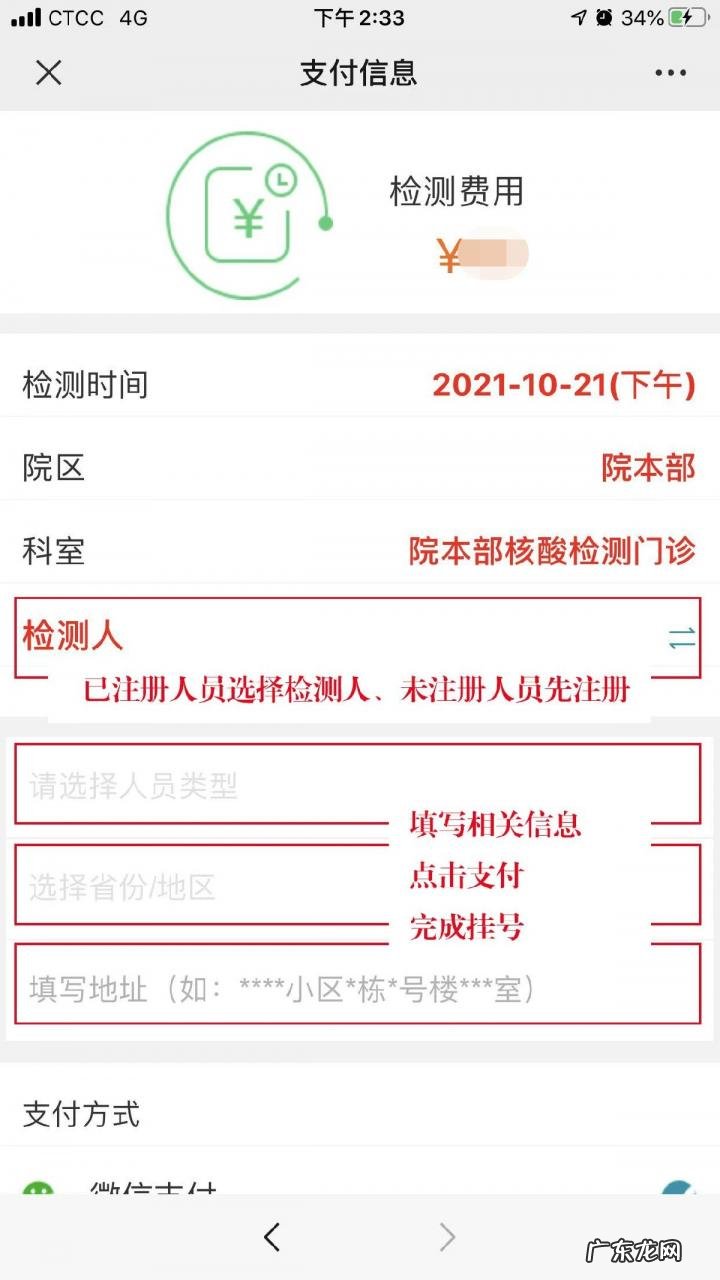
Task: Select the 支付信息 title tab
Action: pyautogui.click(x=360, y=73)
